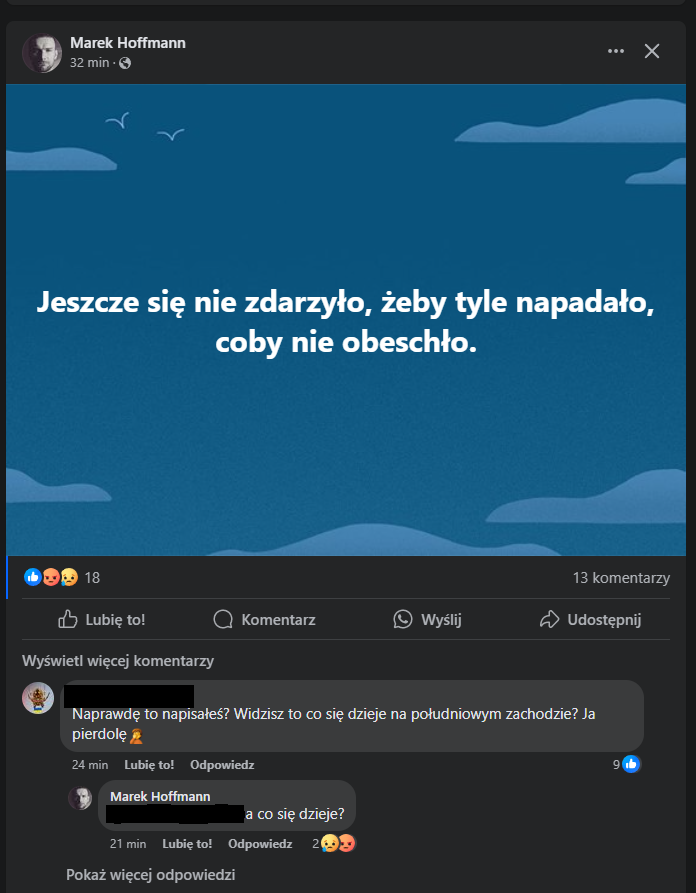Open the post's 32 min timestamp
The height and width of the screenshot is (893, 696).
90,63
